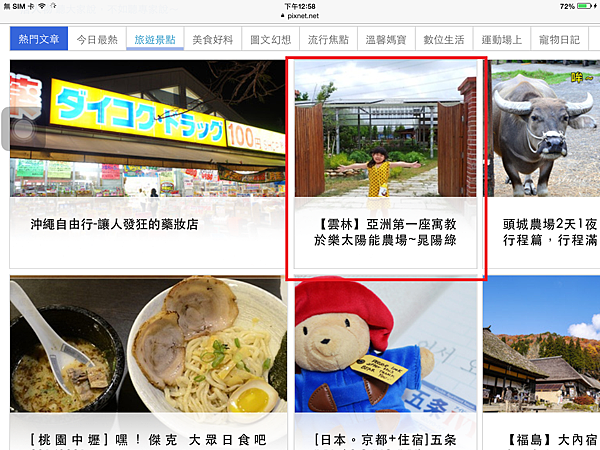The image size is (600, 450).
Task: Open the 美食好料 tab
Action: click(213, 39)
